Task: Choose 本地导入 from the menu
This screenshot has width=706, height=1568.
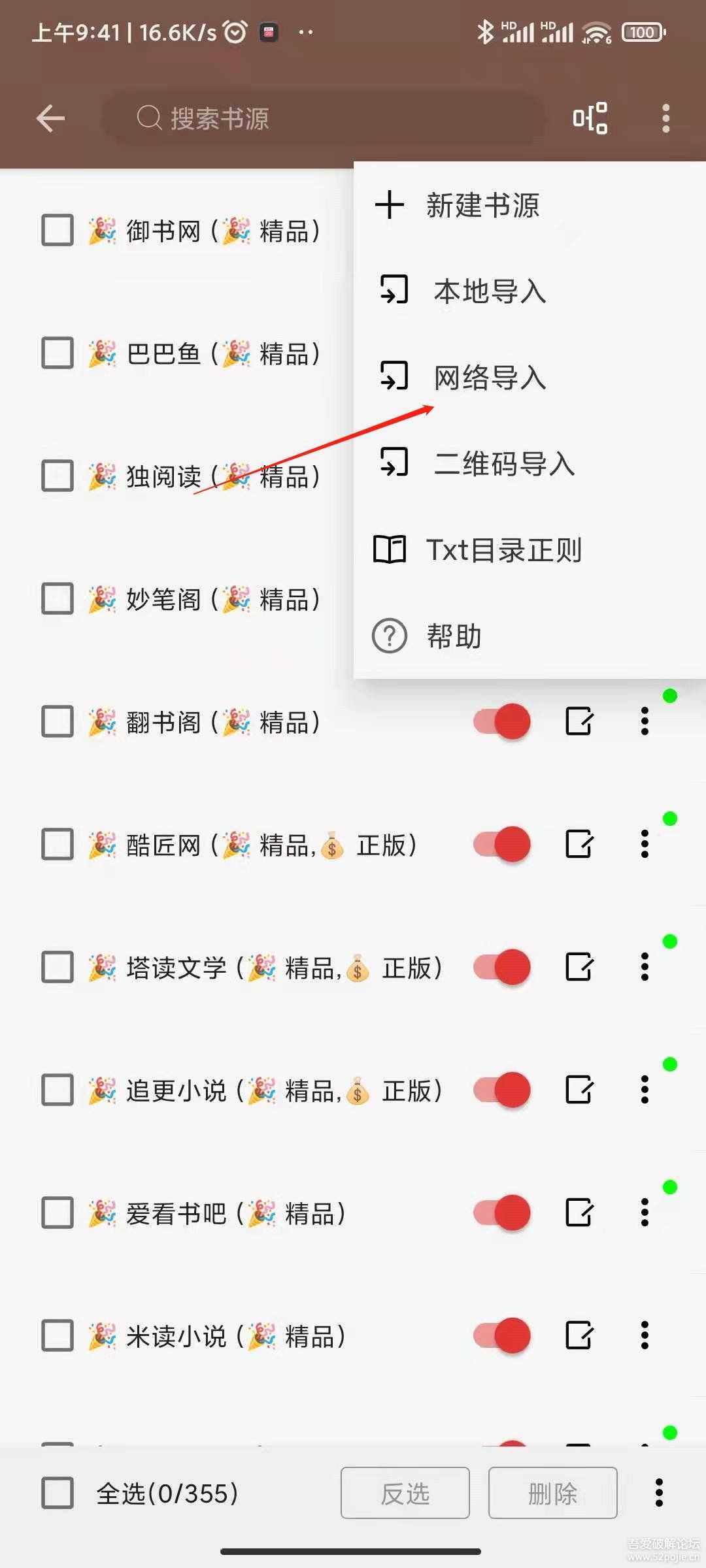Action: 489,291
